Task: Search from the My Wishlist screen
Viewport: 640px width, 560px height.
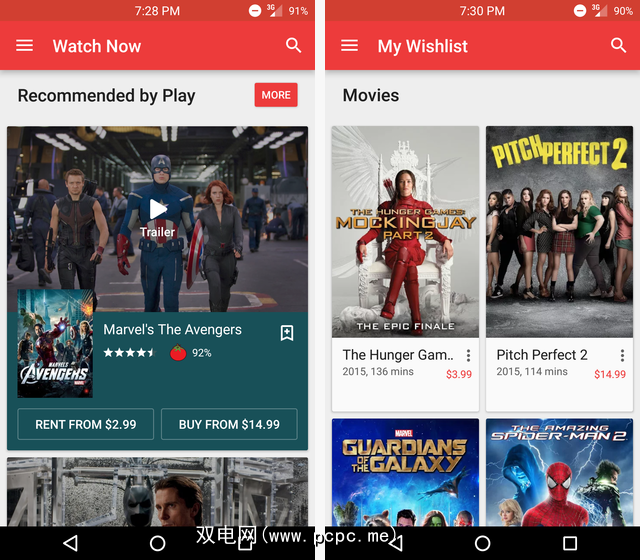Action: click(618, 45)
